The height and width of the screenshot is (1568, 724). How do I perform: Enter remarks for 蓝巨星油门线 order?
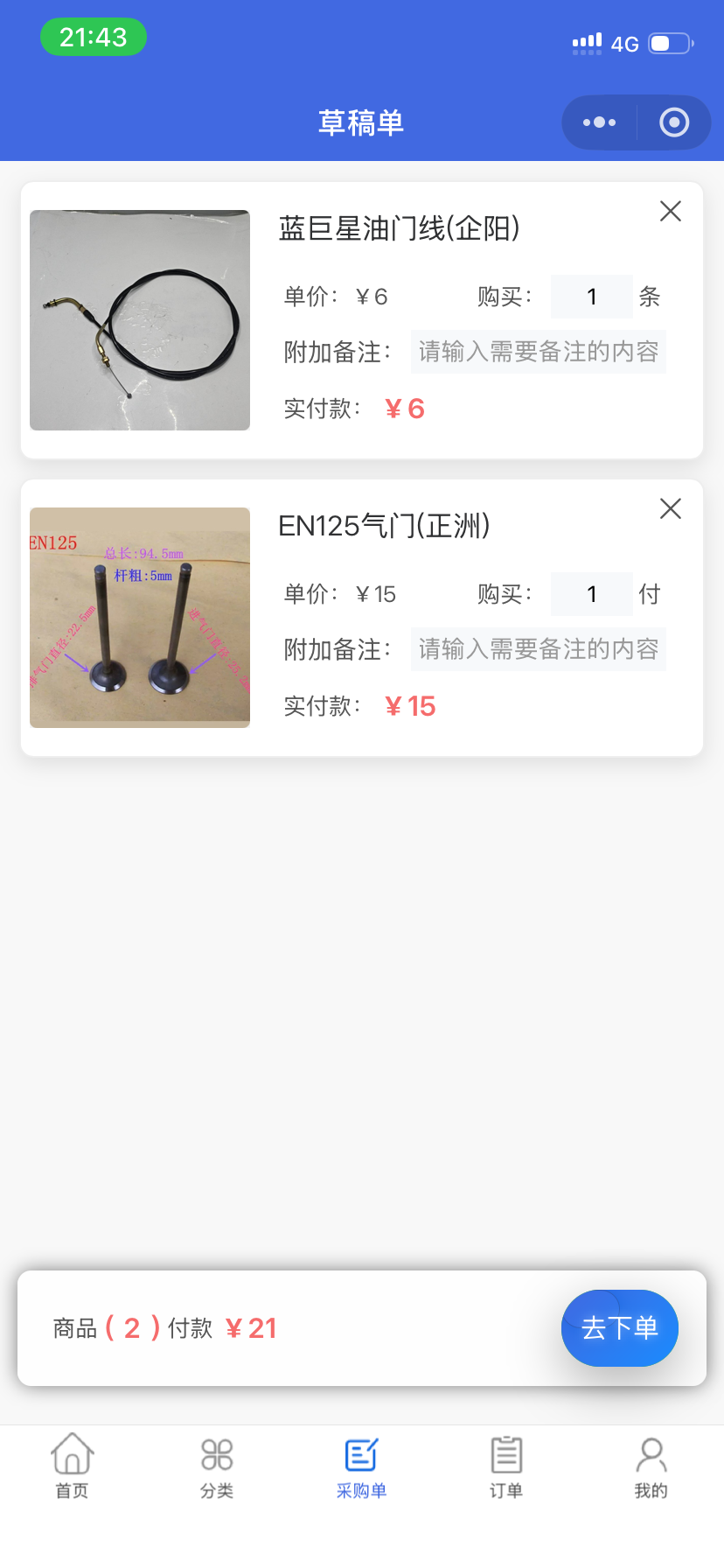[538, 352]
